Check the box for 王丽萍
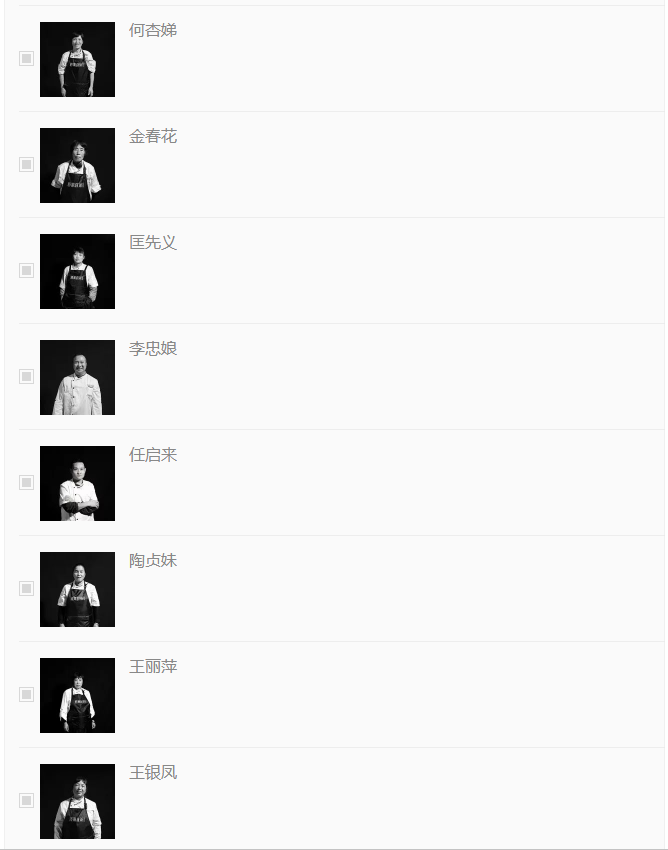The width and height of the screenshot is (668, 850). 26,695
